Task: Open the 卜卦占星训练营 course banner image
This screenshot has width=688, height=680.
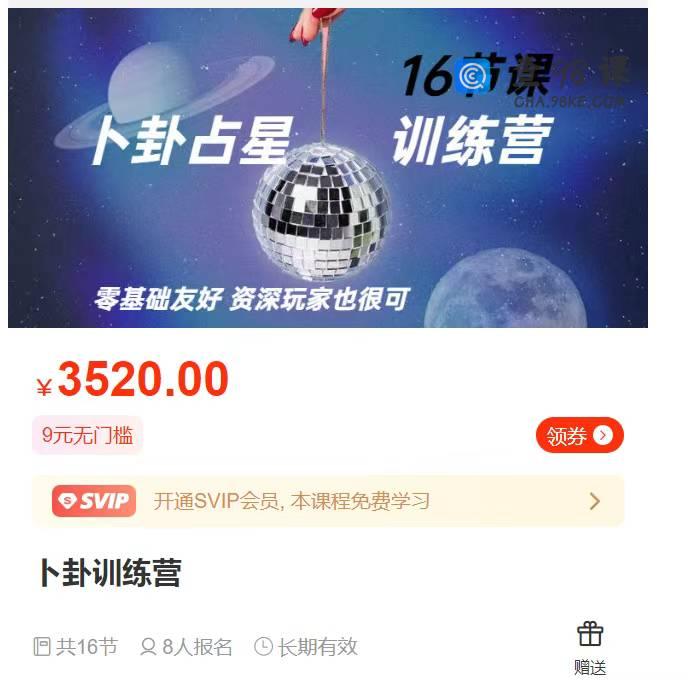Action: pos(328,168)
